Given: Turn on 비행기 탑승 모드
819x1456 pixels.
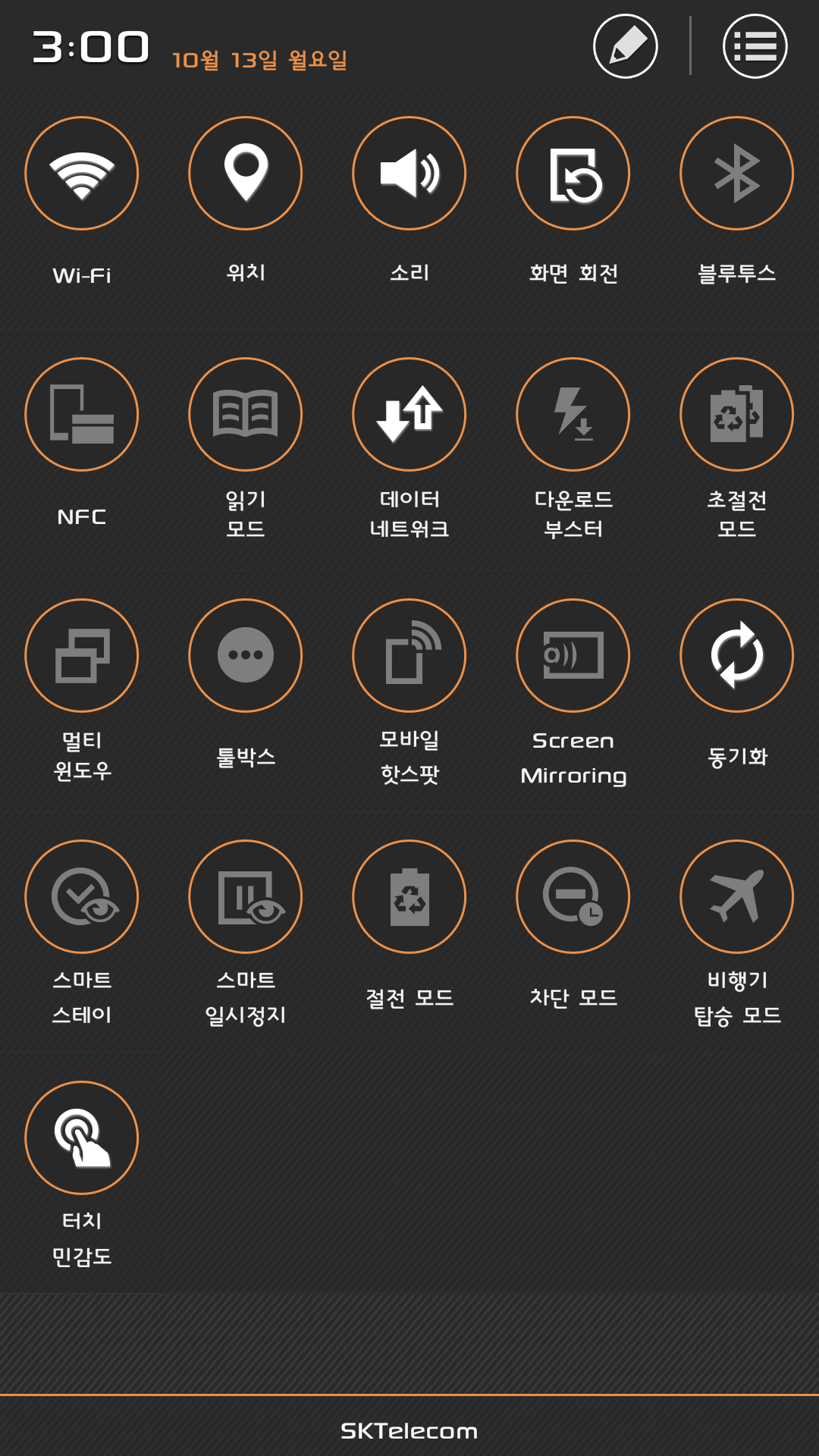Looking at the screenshot, I should pos(737,897).
